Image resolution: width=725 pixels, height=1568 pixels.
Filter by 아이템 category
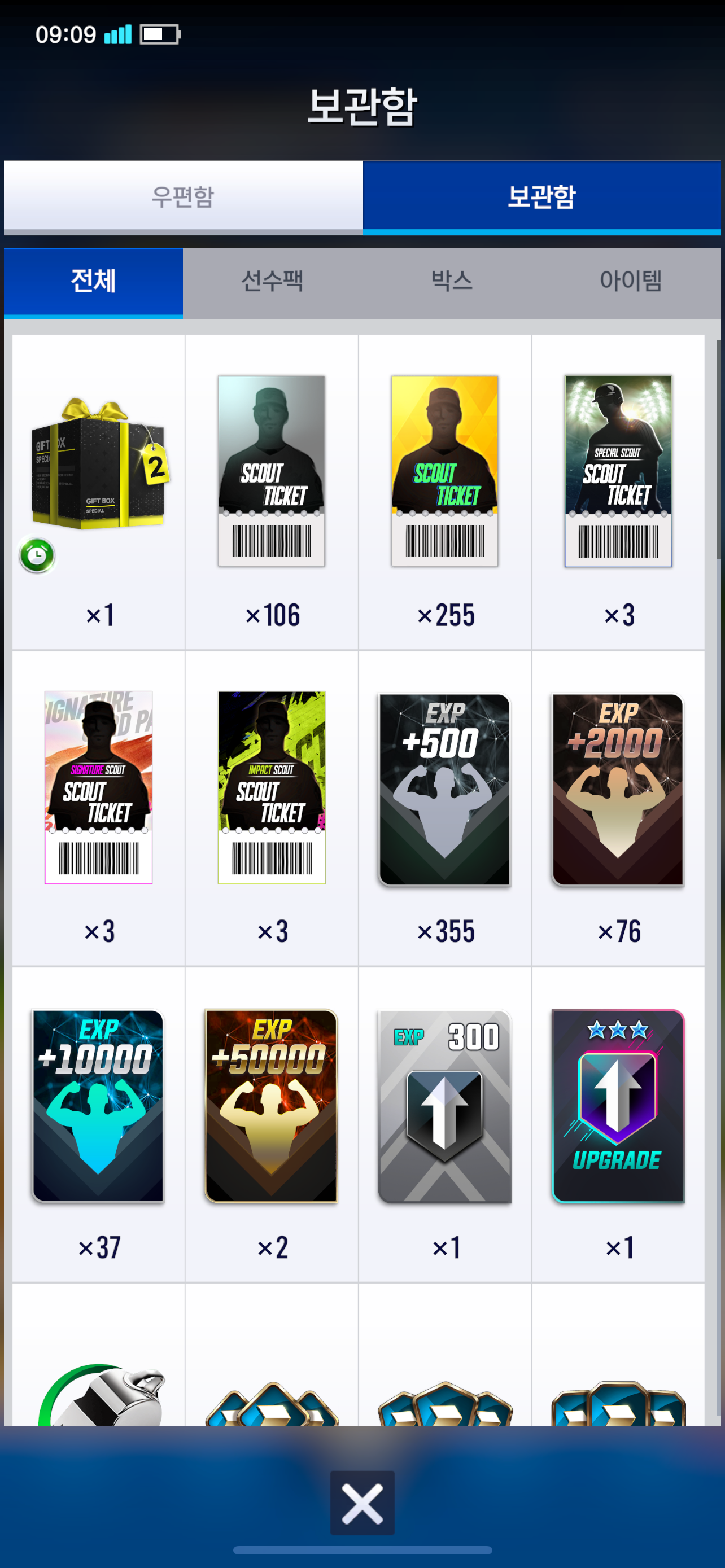[x=630, y=281]
